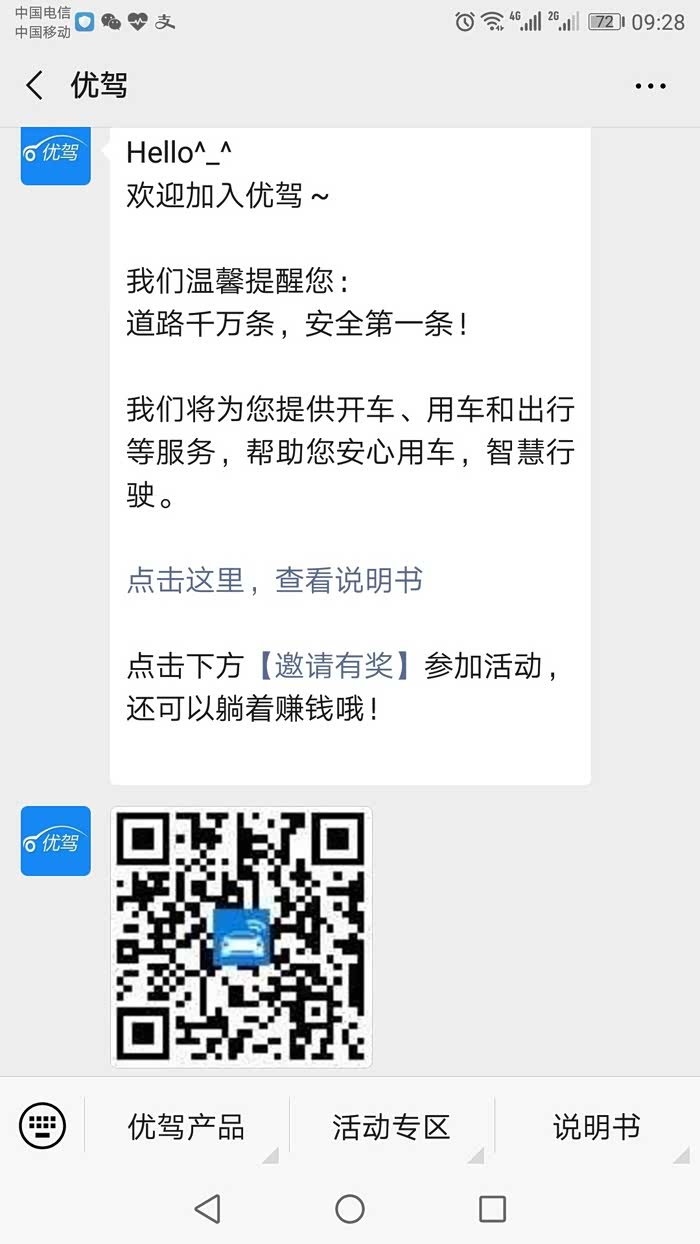Tap the 优驾 avatar beside the QR code
Image resolution: width=700 pixels, height=1244 pixels.
click(56, 841)
